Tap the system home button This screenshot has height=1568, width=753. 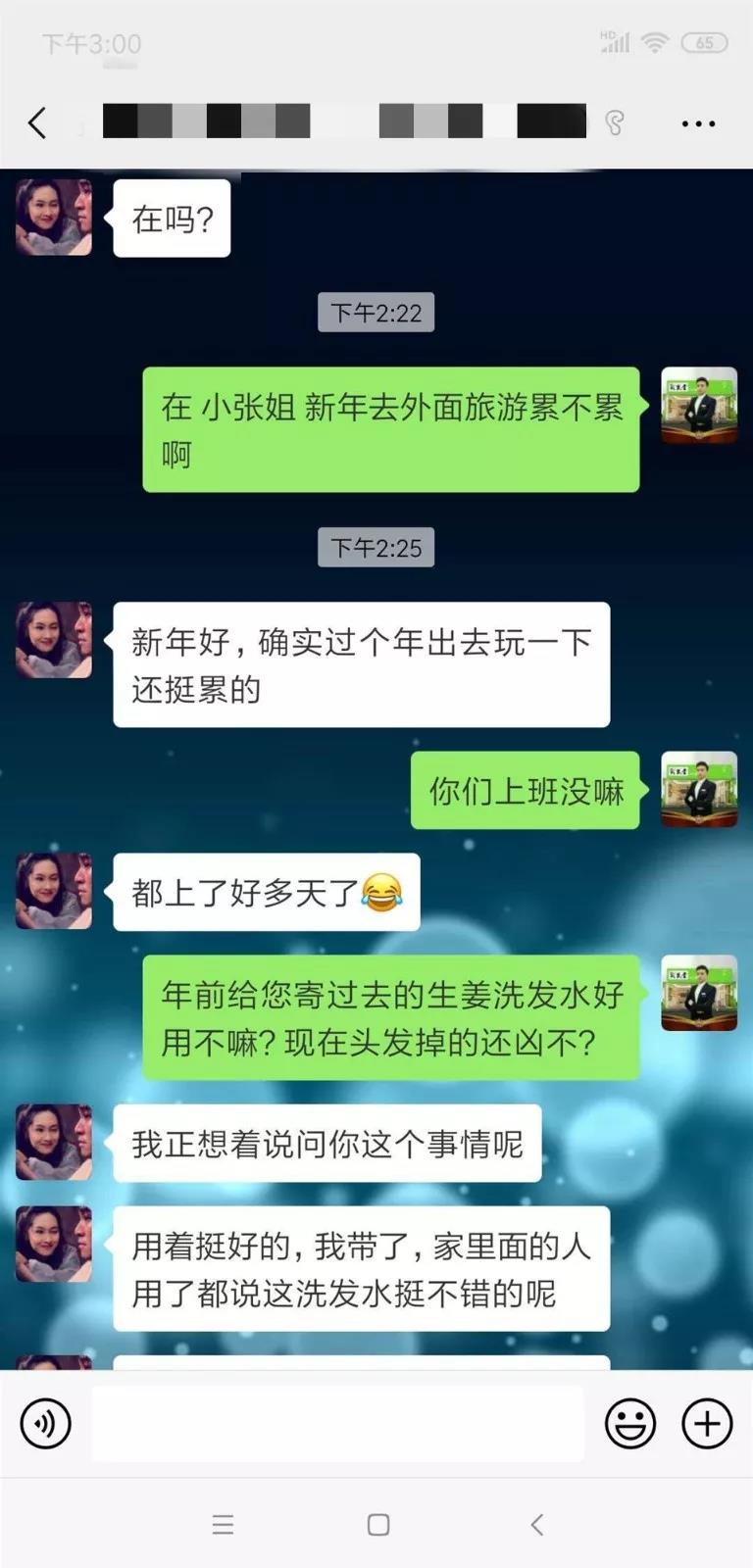pyautogui.click(x=378, y=1525)
